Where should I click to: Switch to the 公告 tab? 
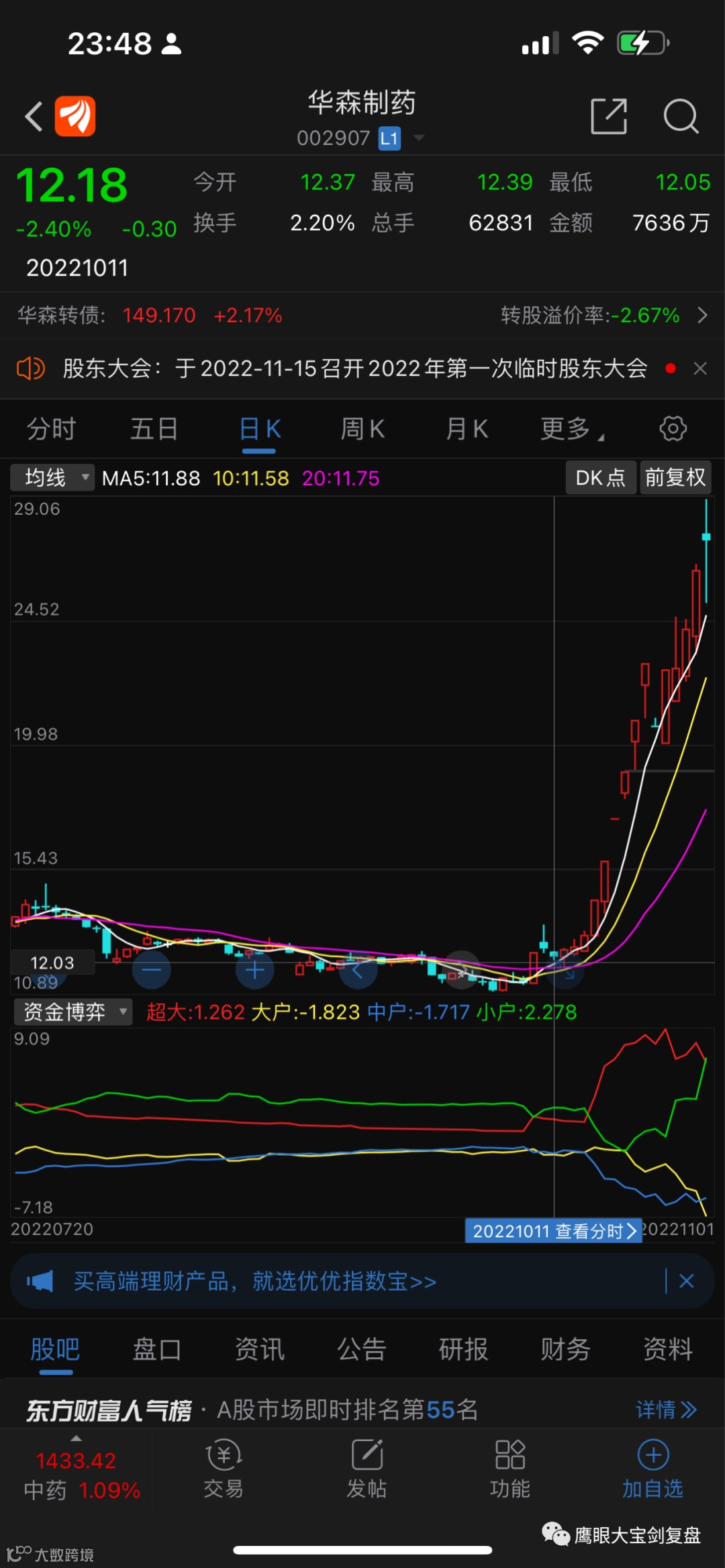click(361, 1349)
